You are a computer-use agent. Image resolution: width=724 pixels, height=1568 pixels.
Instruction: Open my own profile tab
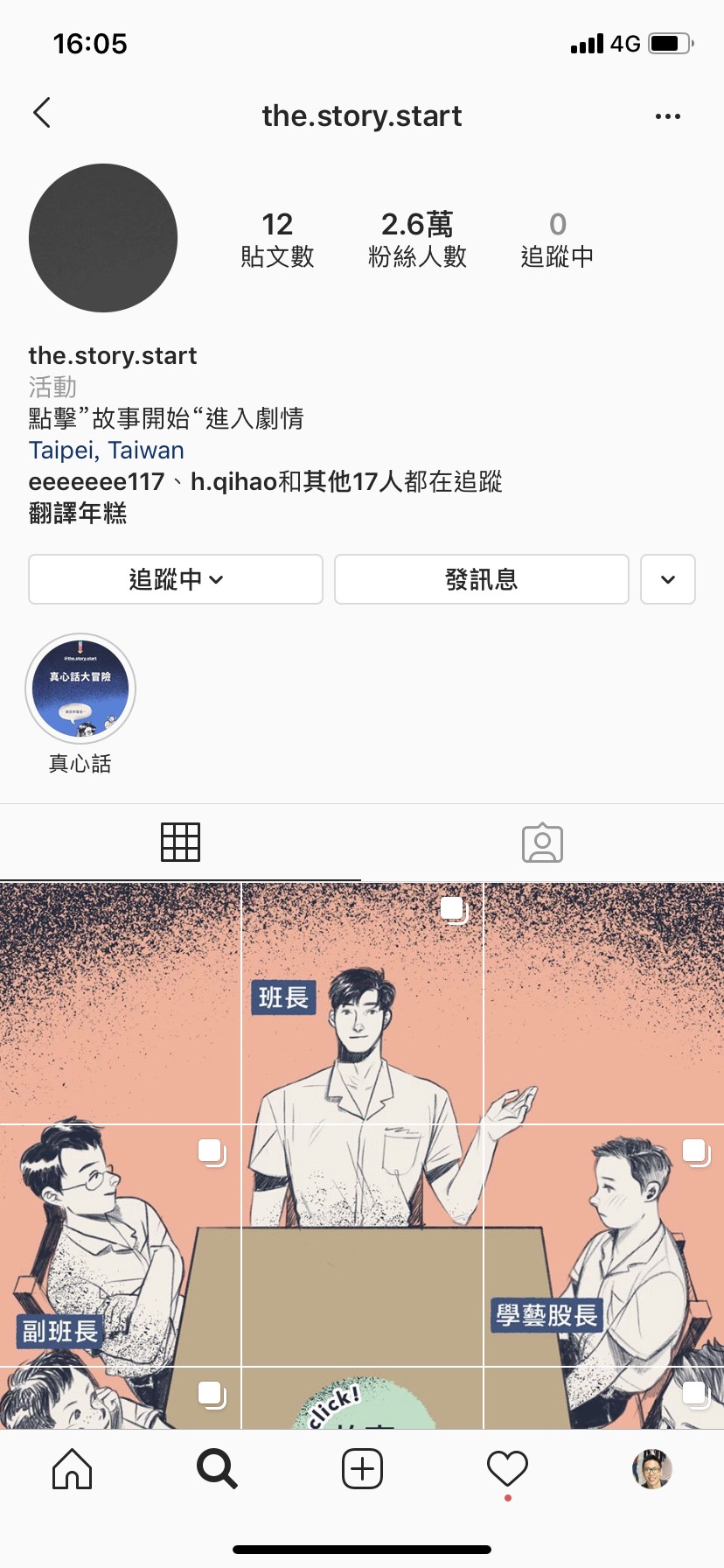651,1469
